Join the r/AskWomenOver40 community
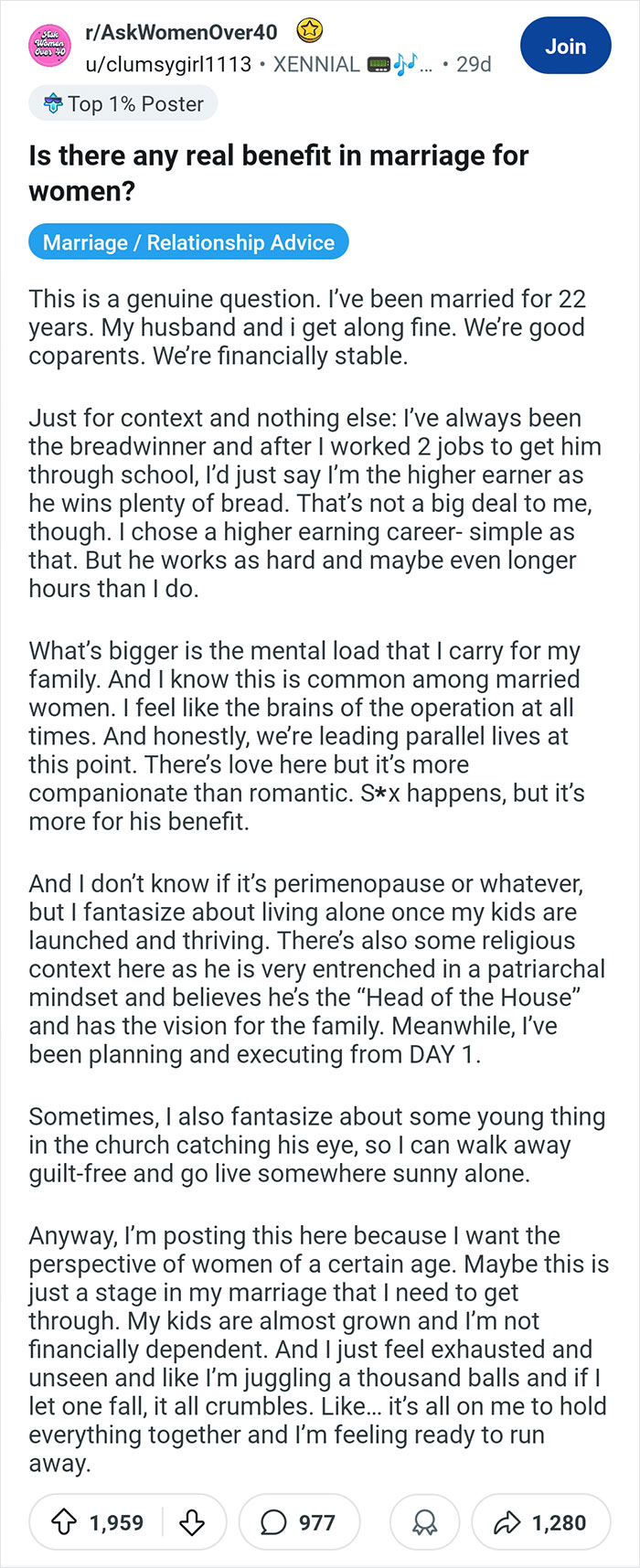The height and width of the screenshot is (1568, 640). click(x=565, y=46)
